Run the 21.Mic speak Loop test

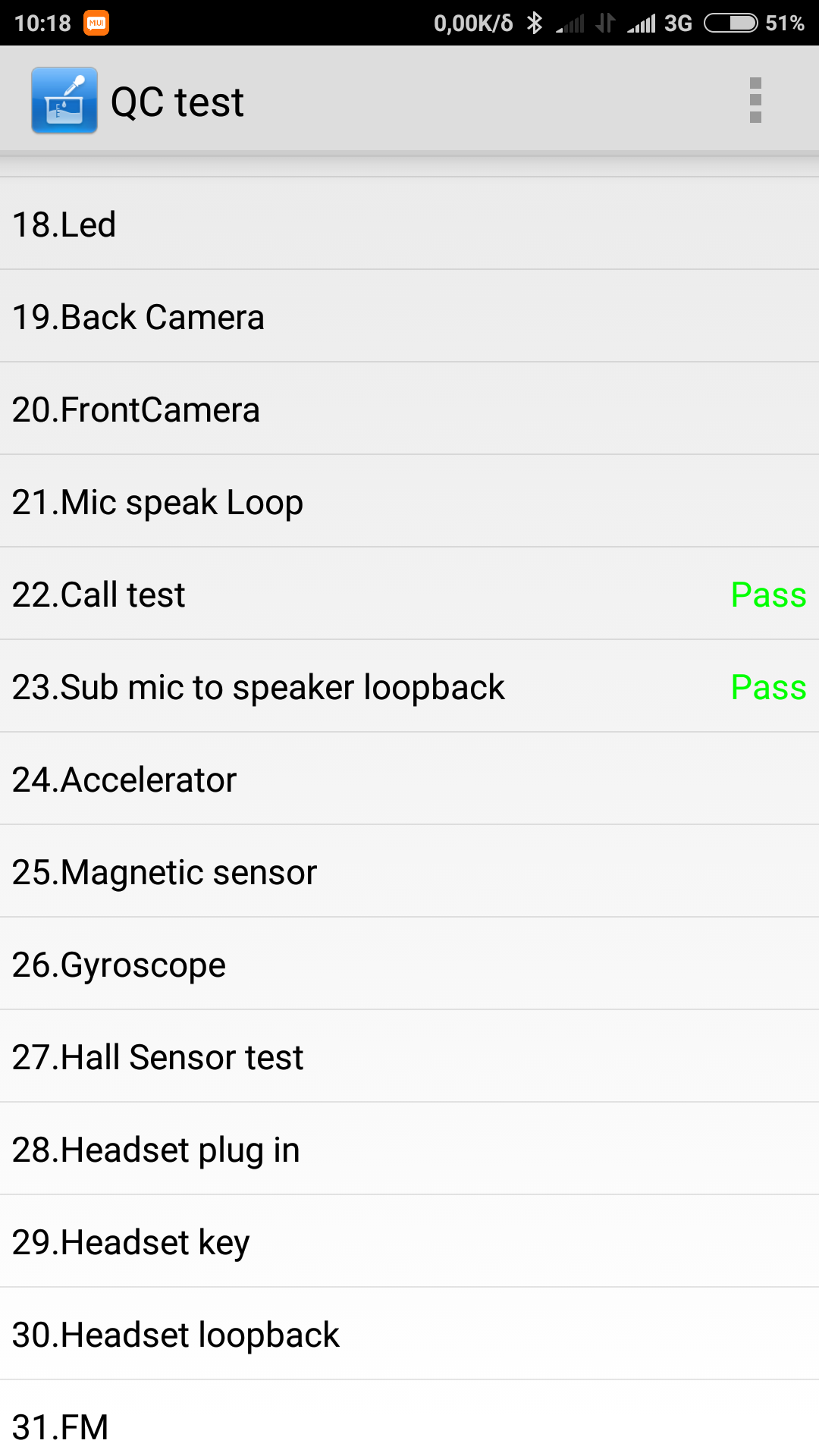tap(409, 502)
